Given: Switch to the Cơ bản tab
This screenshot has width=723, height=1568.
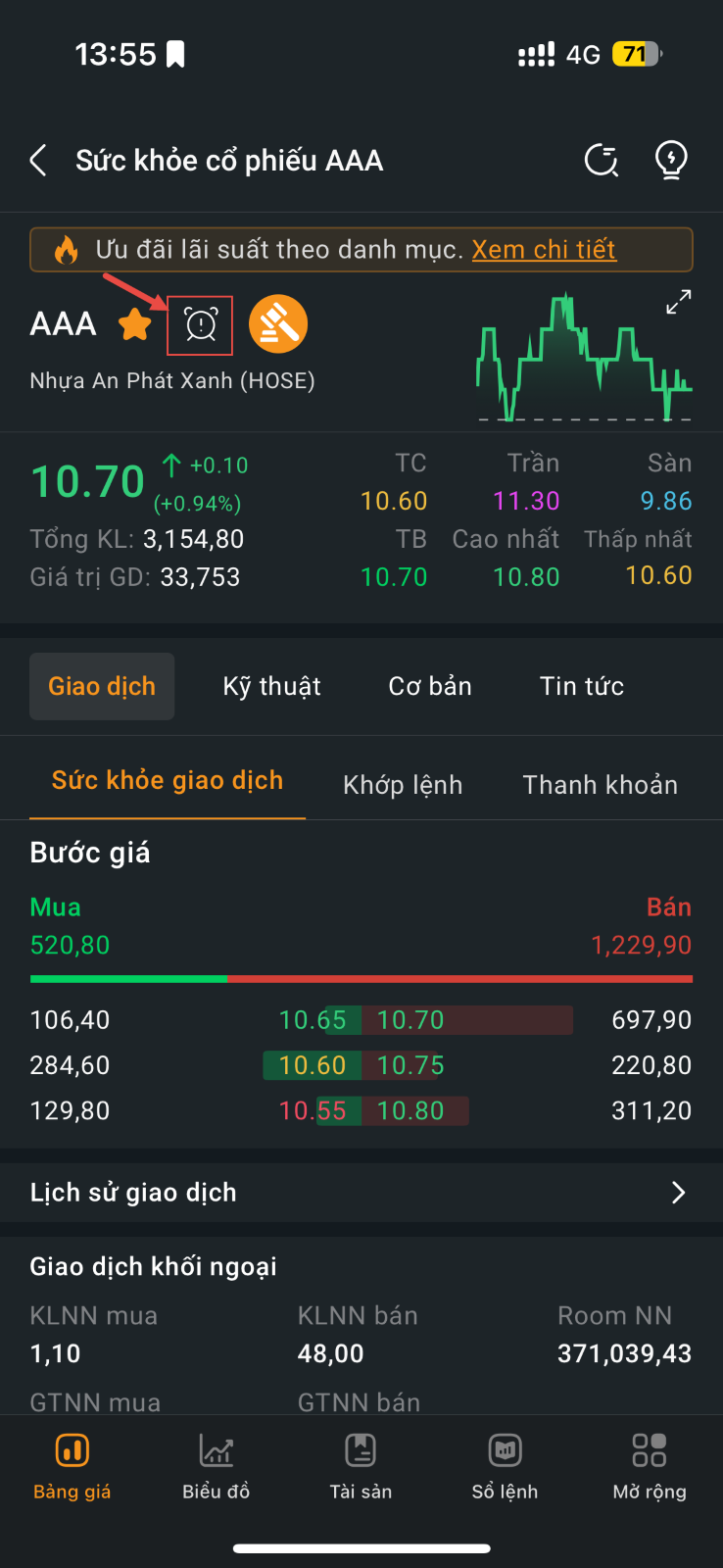Looking at the screenshot, I should pos(430,686).
